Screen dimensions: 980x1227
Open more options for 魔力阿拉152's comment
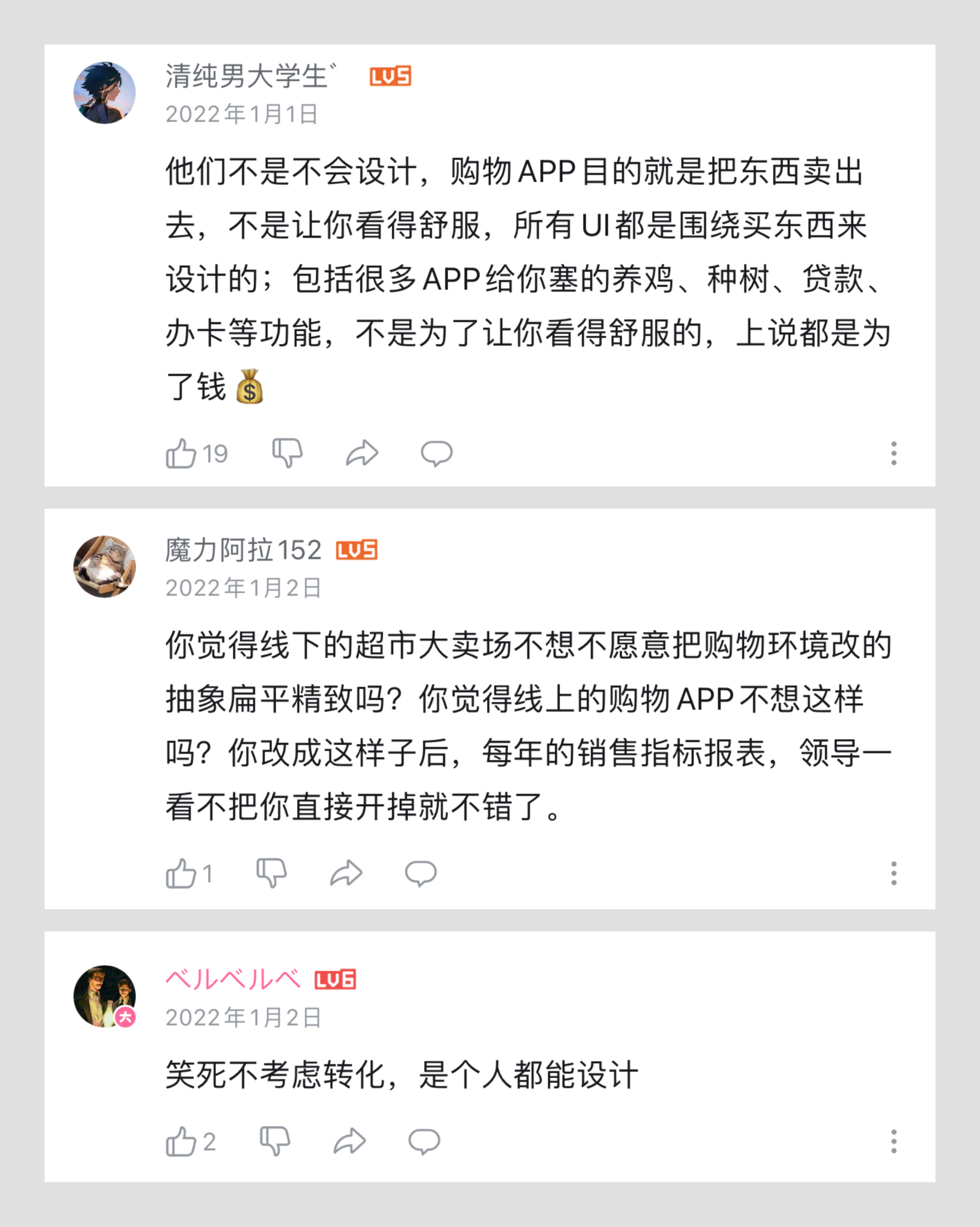(x=895, y=872)
